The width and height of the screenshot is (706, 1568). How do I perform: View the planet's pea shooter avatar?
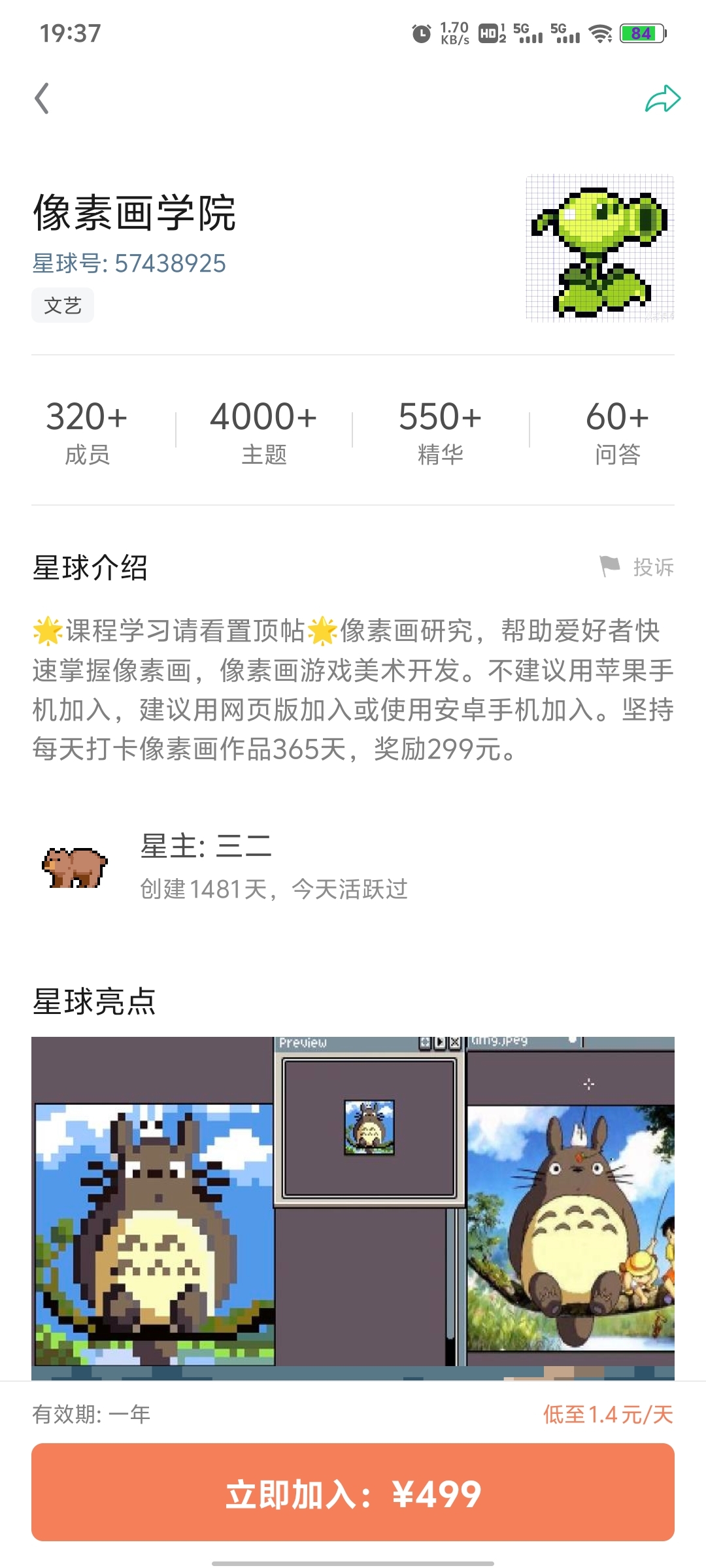coord(599,248)
